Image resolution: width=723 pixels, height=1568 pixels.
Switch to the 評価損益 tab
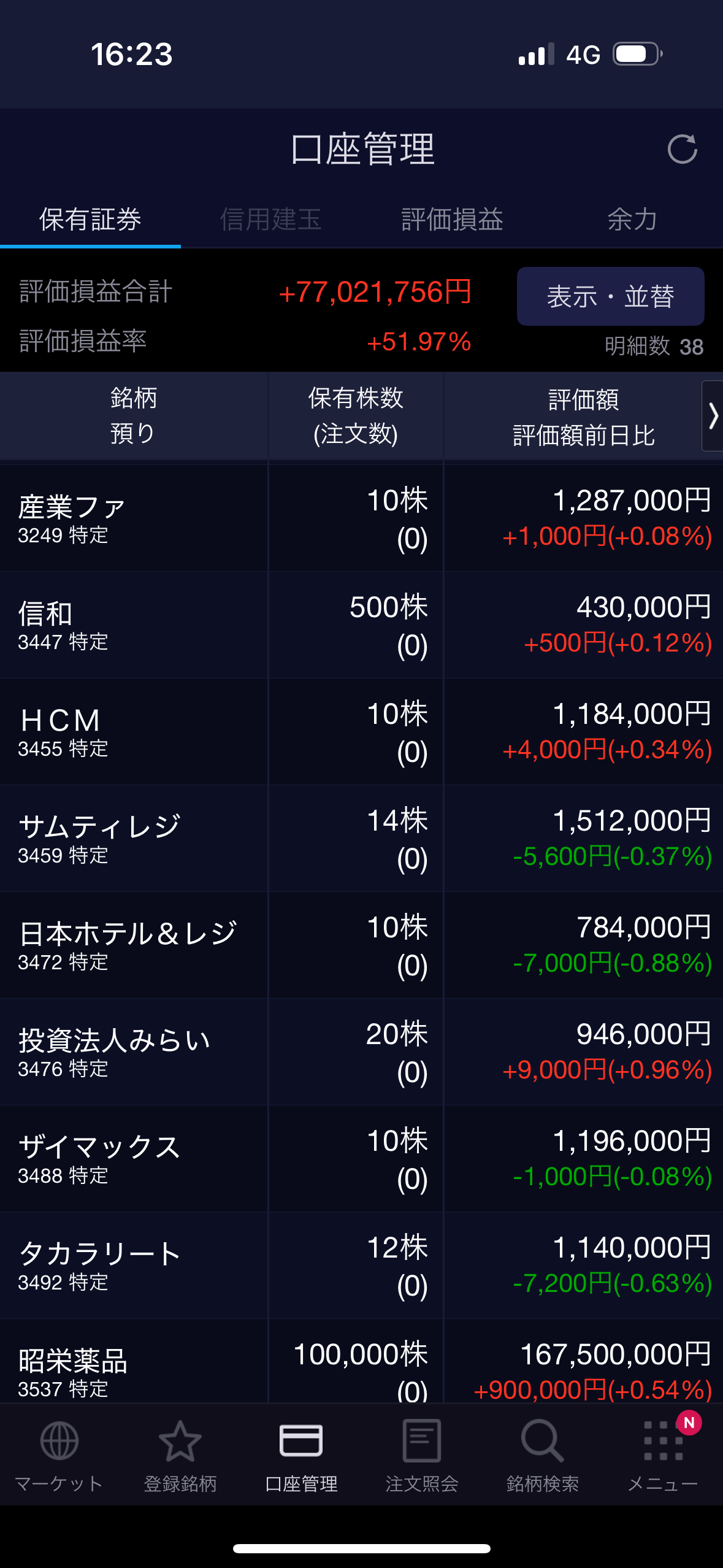[452, 219]
